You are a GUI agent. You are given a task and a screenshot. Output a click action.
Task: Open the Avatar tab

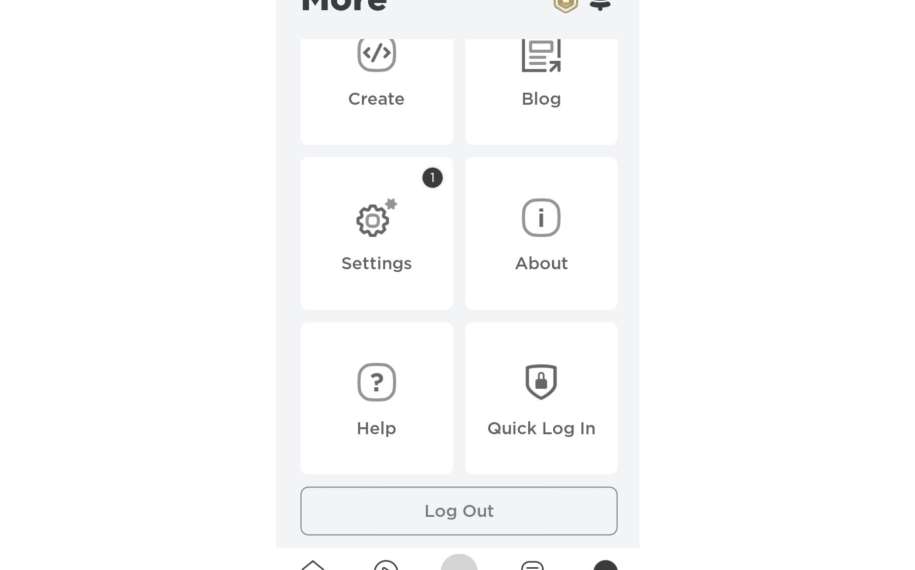coord(459,563)
